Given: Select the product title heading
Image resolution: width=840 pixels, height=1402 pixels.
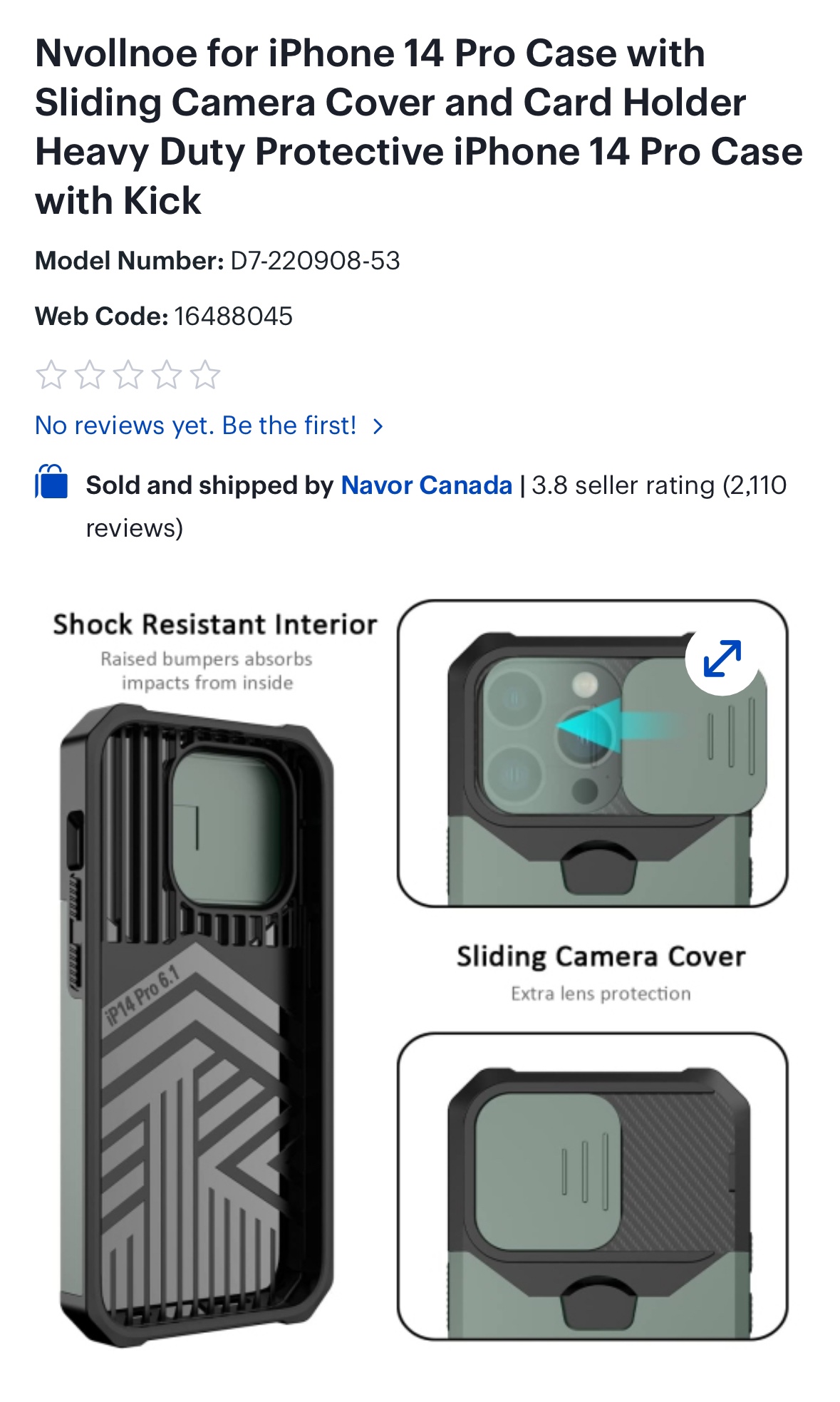Looking at the screenshot, I should click(419, 125).
